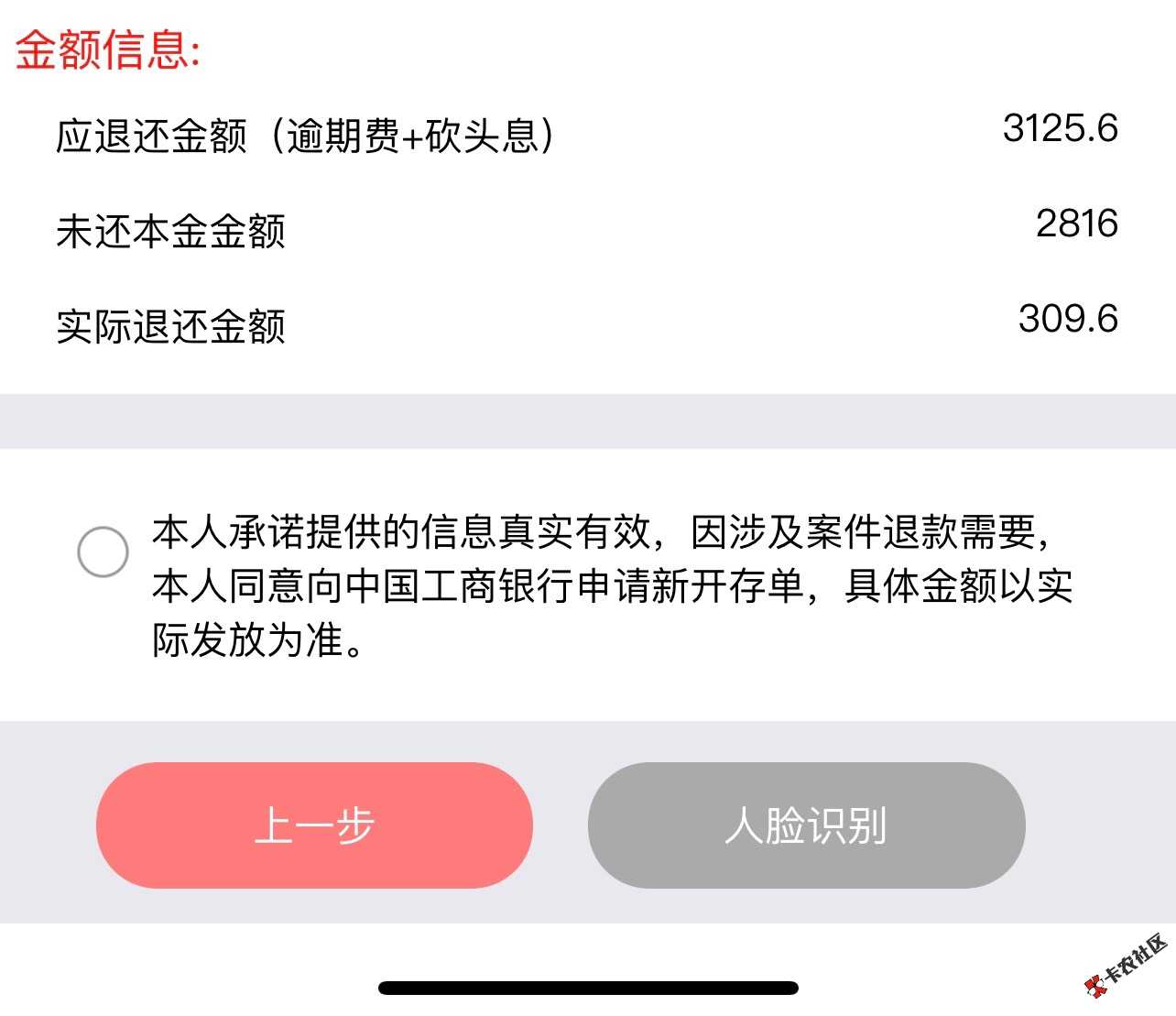Start 人脸识别 face verification
Screen dimensions: 1176x1016
[806, 825]
